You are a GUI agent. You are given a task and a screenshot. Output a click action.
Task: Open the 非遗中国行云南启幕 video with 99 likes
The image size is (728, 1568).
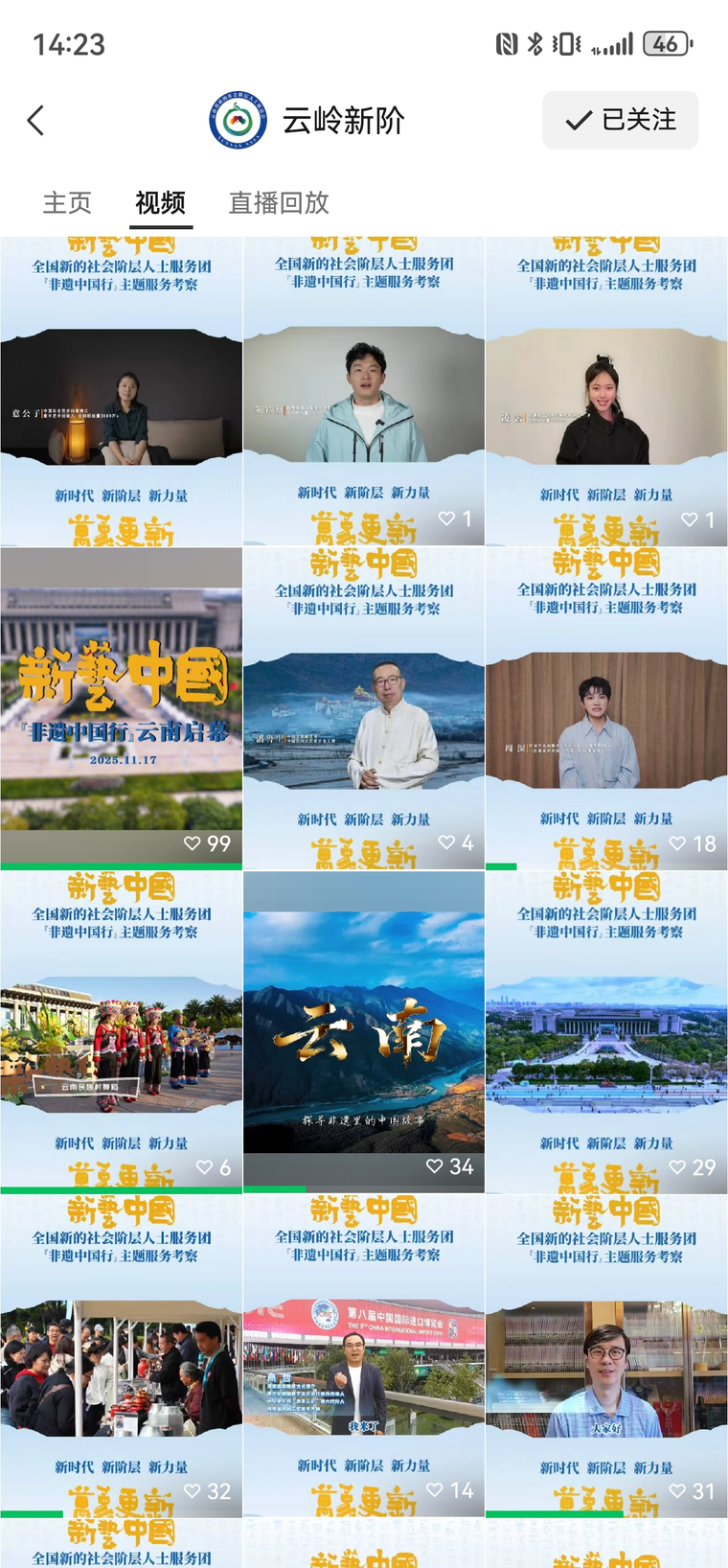[121, 707]
